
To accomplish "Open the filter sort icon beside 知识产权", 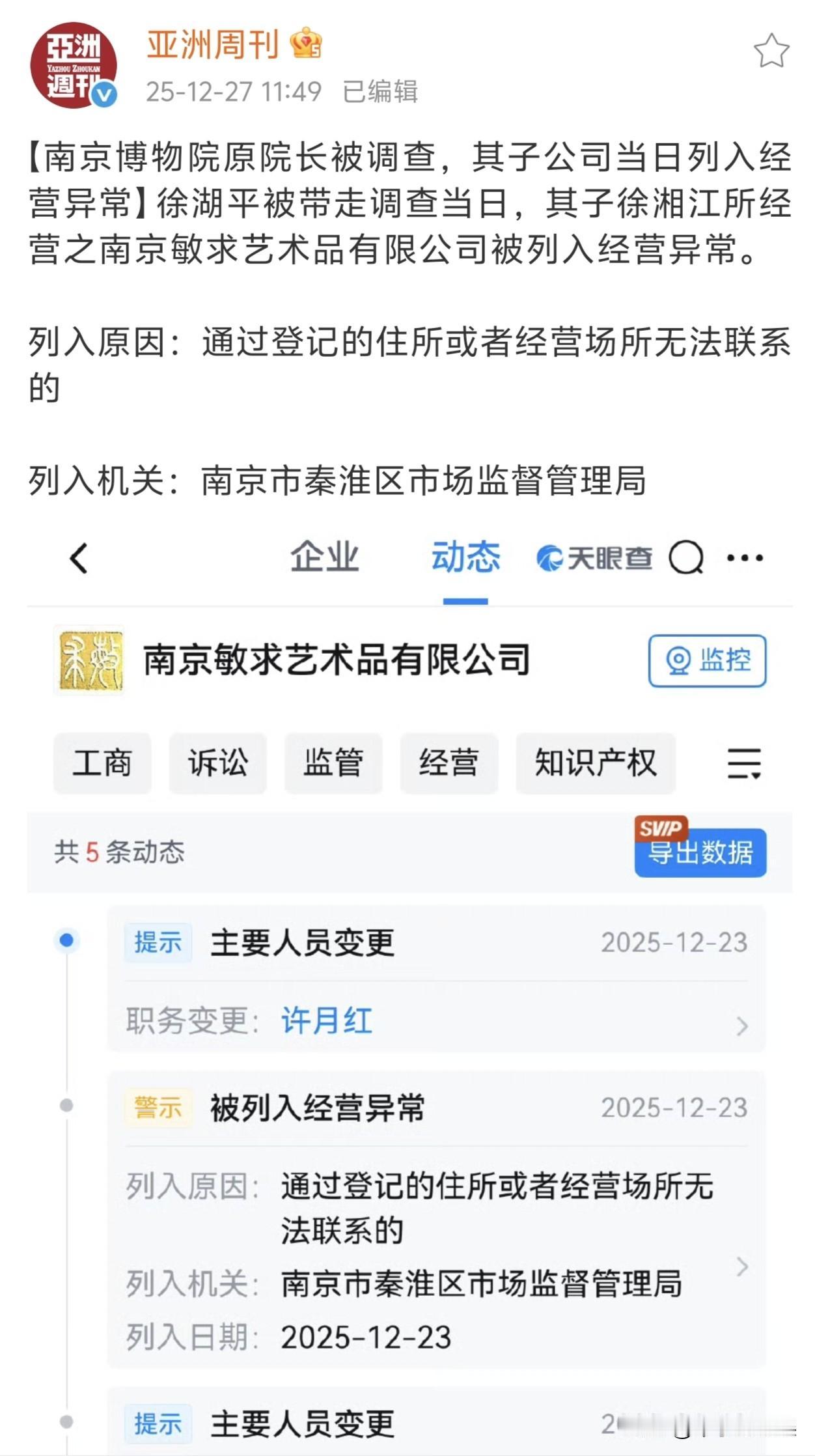I will 743,764.
